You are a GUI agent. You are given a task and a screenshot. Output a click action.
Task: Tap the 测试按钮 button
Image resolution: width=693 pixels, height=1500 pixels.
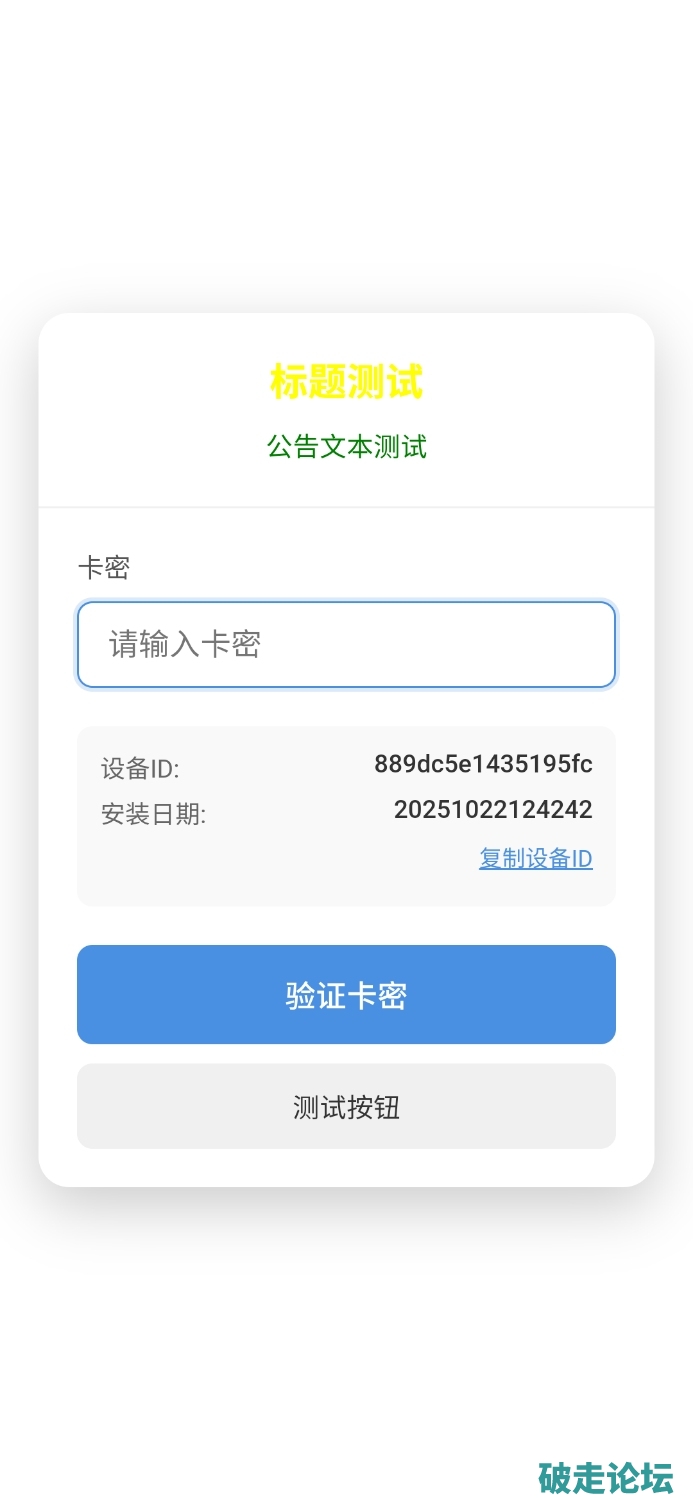coord(346,1107)
